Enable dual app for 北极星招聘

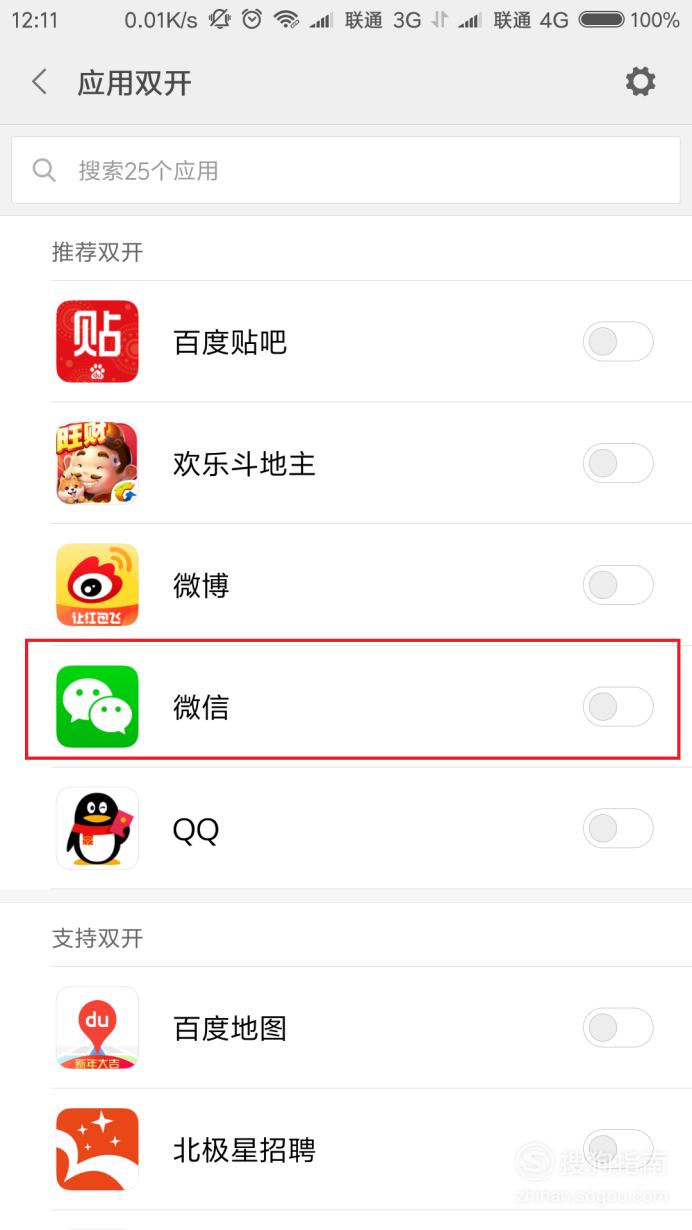(x=618, y=1149)
